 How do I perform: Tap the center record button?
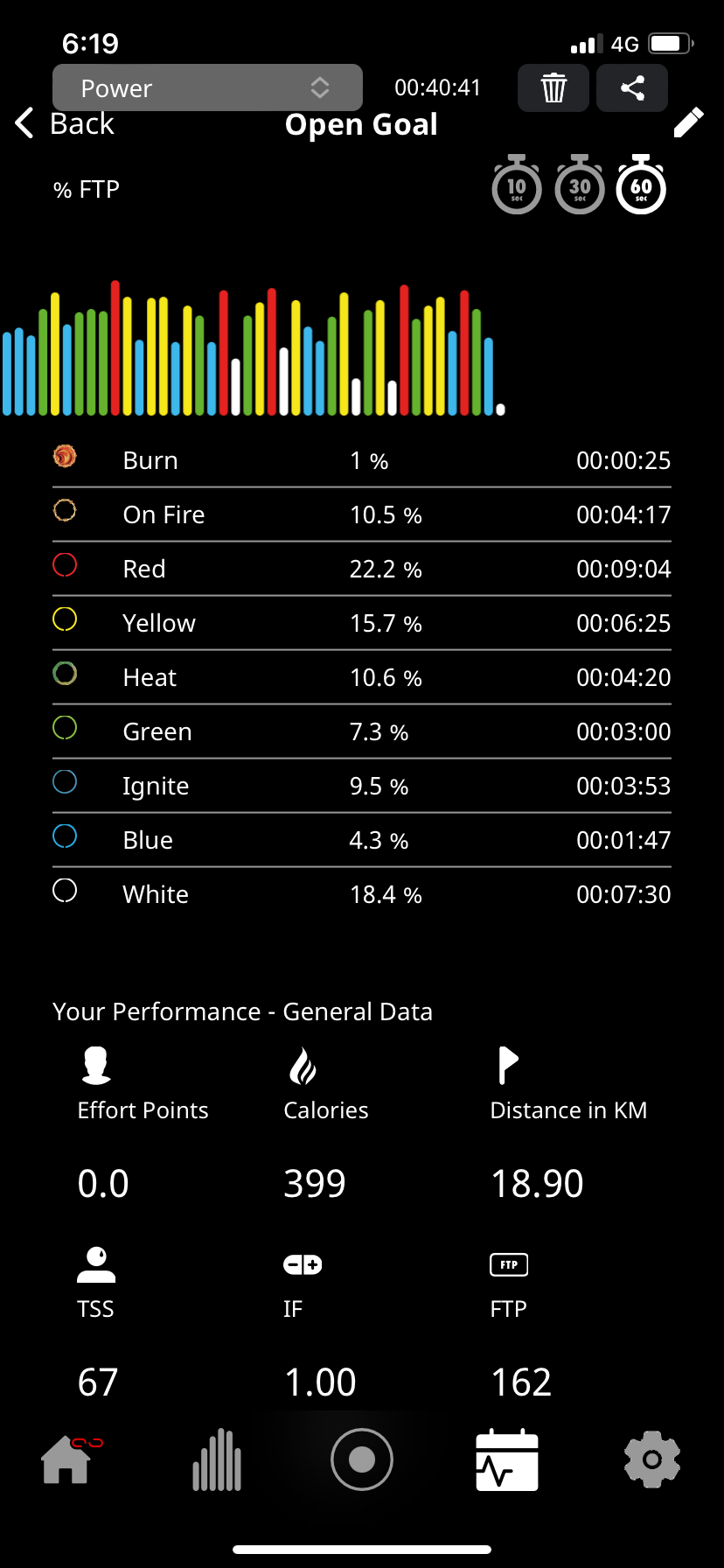362,1459
